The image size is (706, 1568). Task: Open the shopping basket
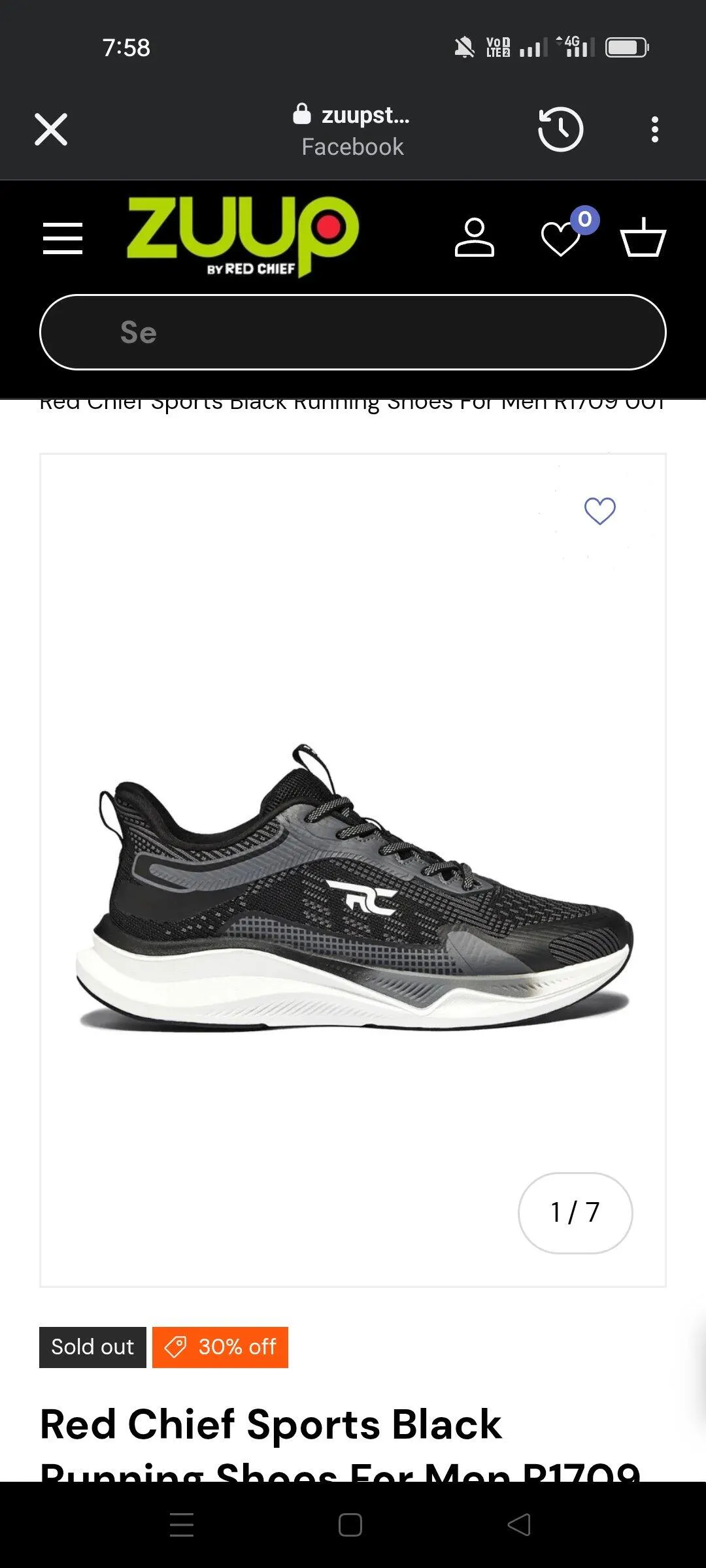(x=643, y=238)
